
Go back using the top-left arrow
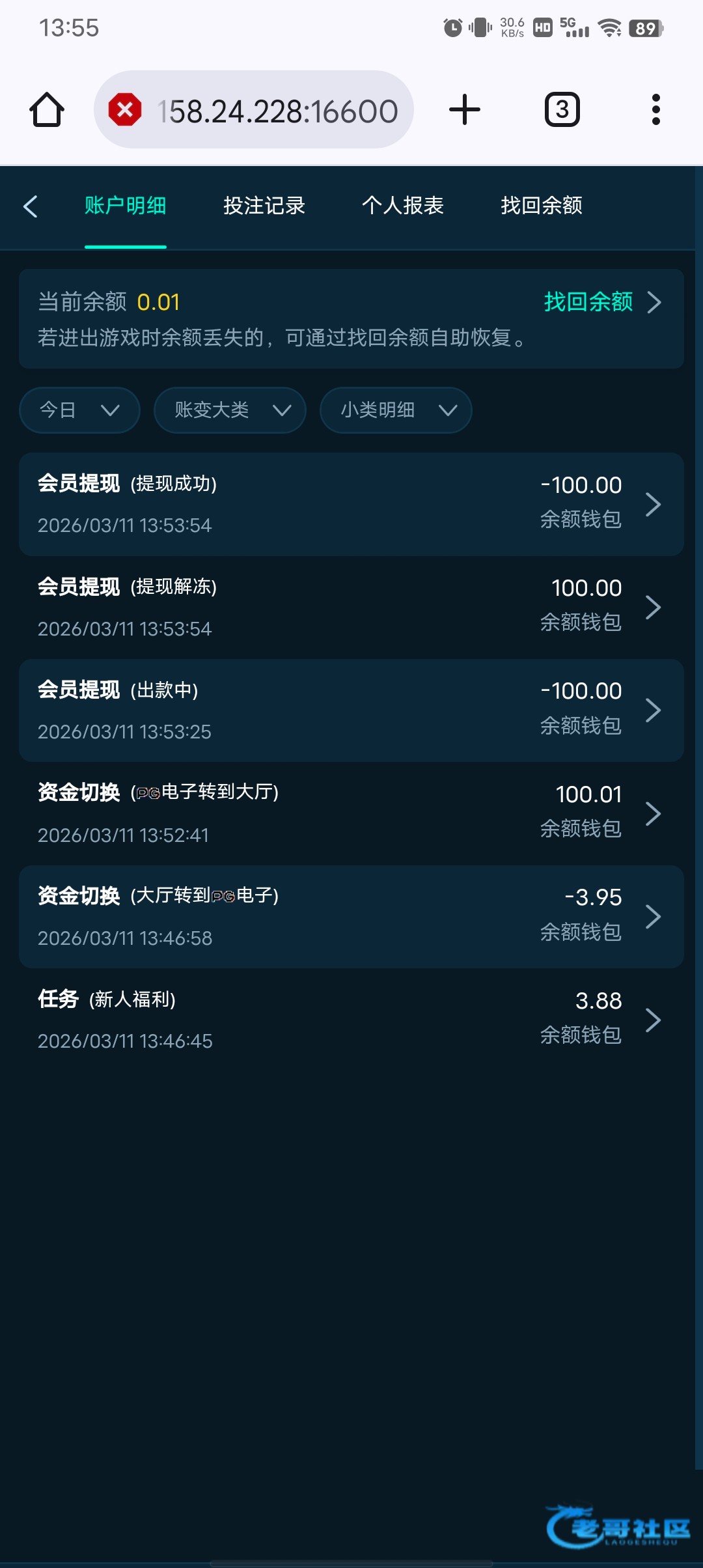(x=31, y=206)
